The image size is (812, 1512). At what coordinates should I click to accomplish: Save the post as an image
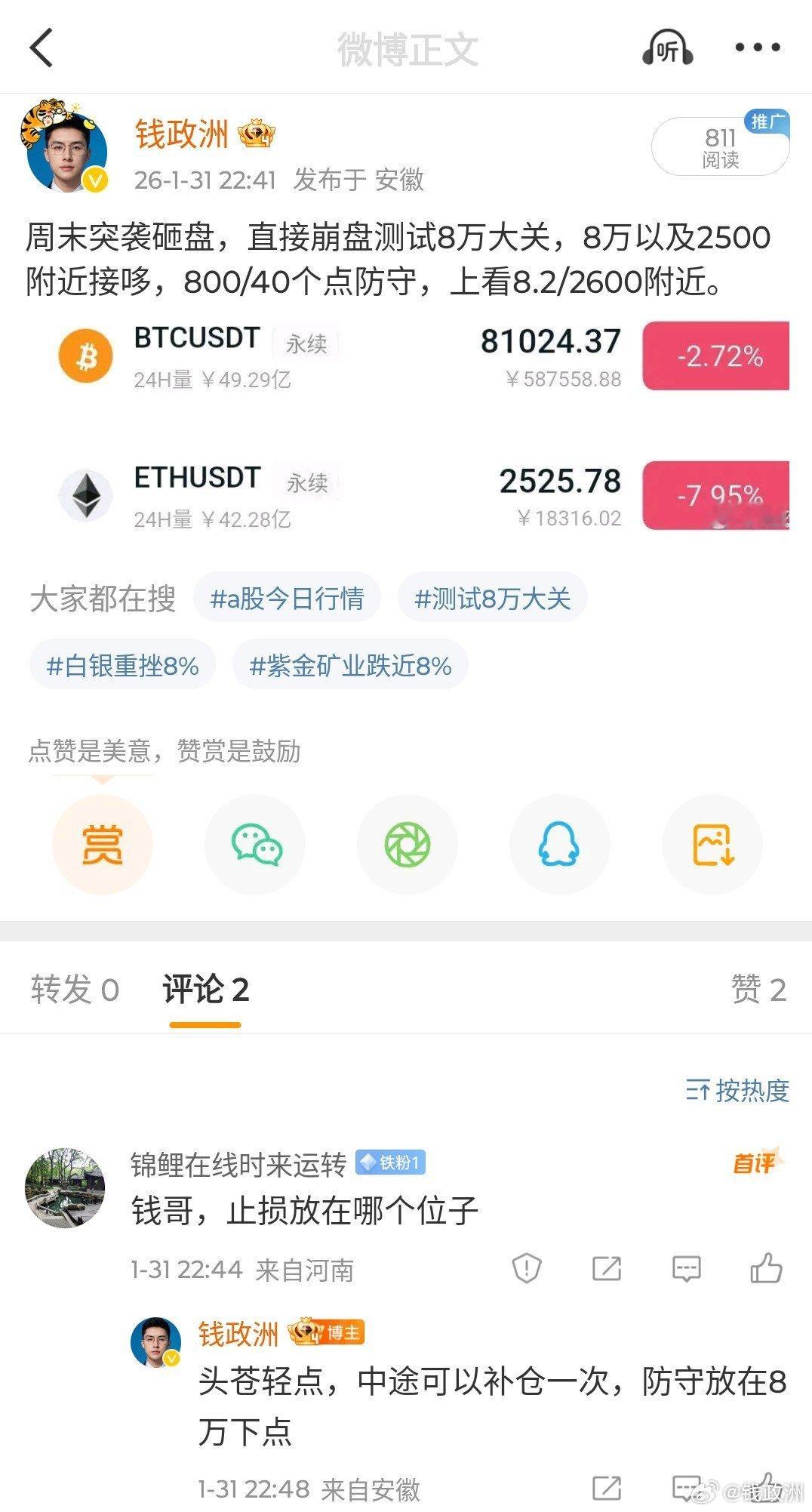(712, 844)
